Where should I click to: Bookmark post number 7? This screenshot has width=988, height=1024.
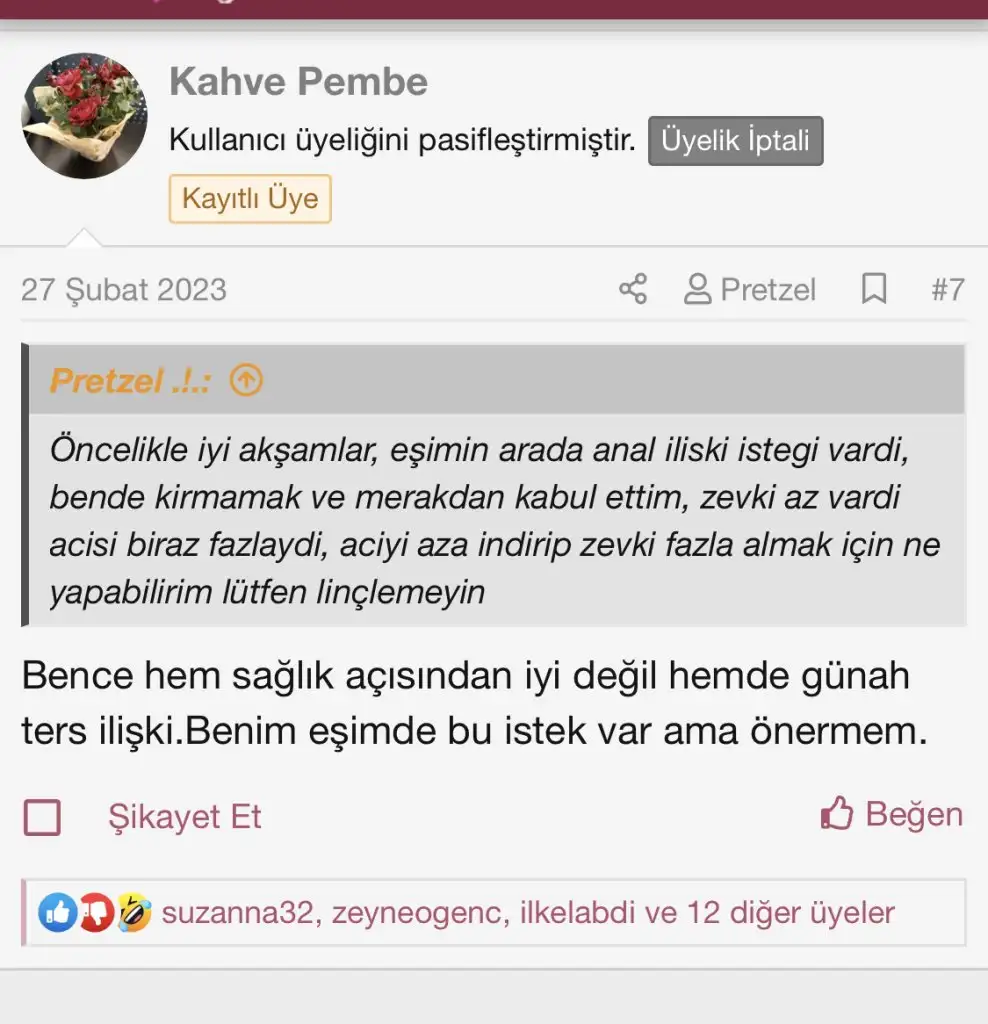874,290
